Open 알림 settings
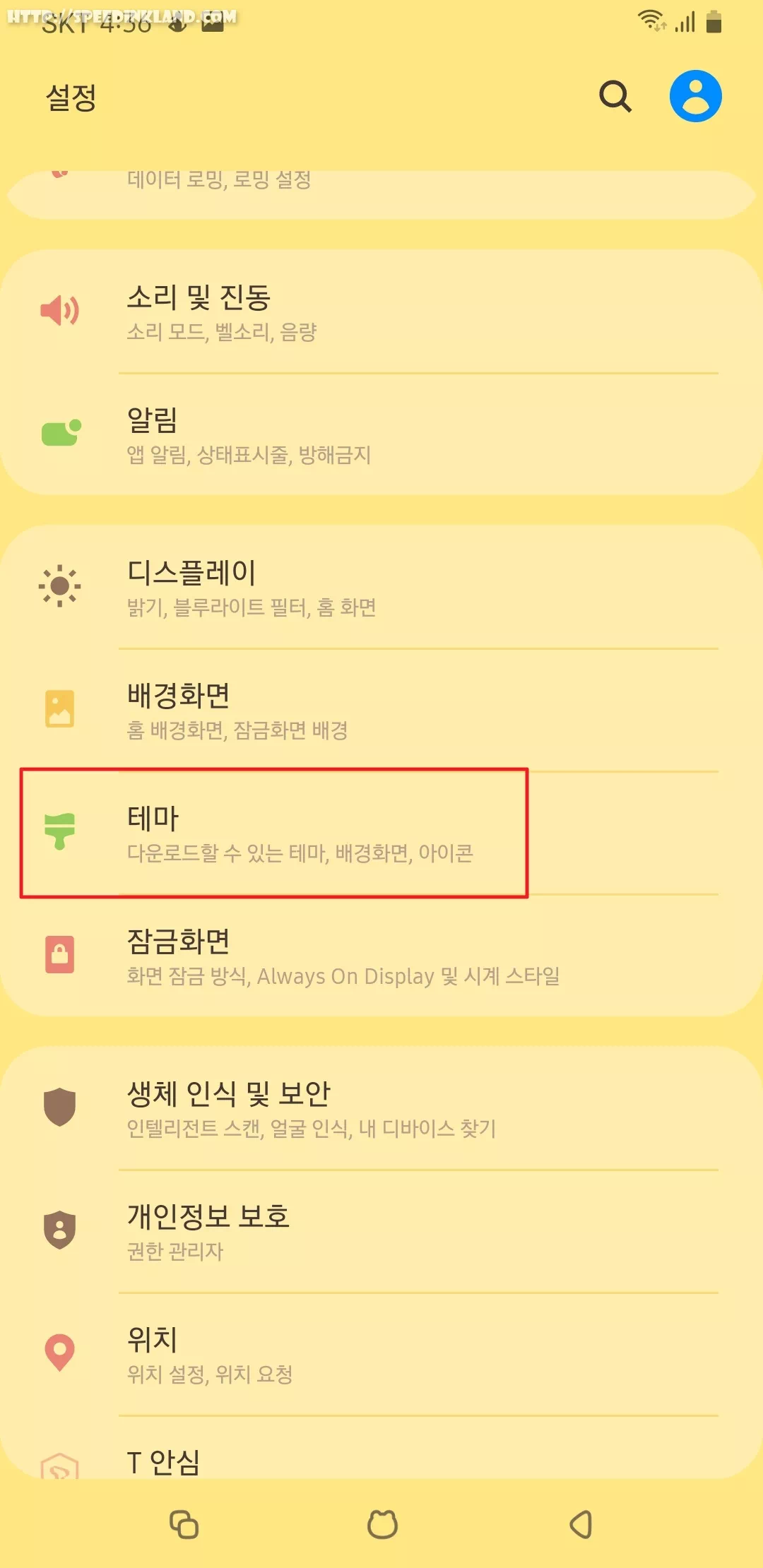This screenshot has width=763, height=1568. [x=381, y=434]
